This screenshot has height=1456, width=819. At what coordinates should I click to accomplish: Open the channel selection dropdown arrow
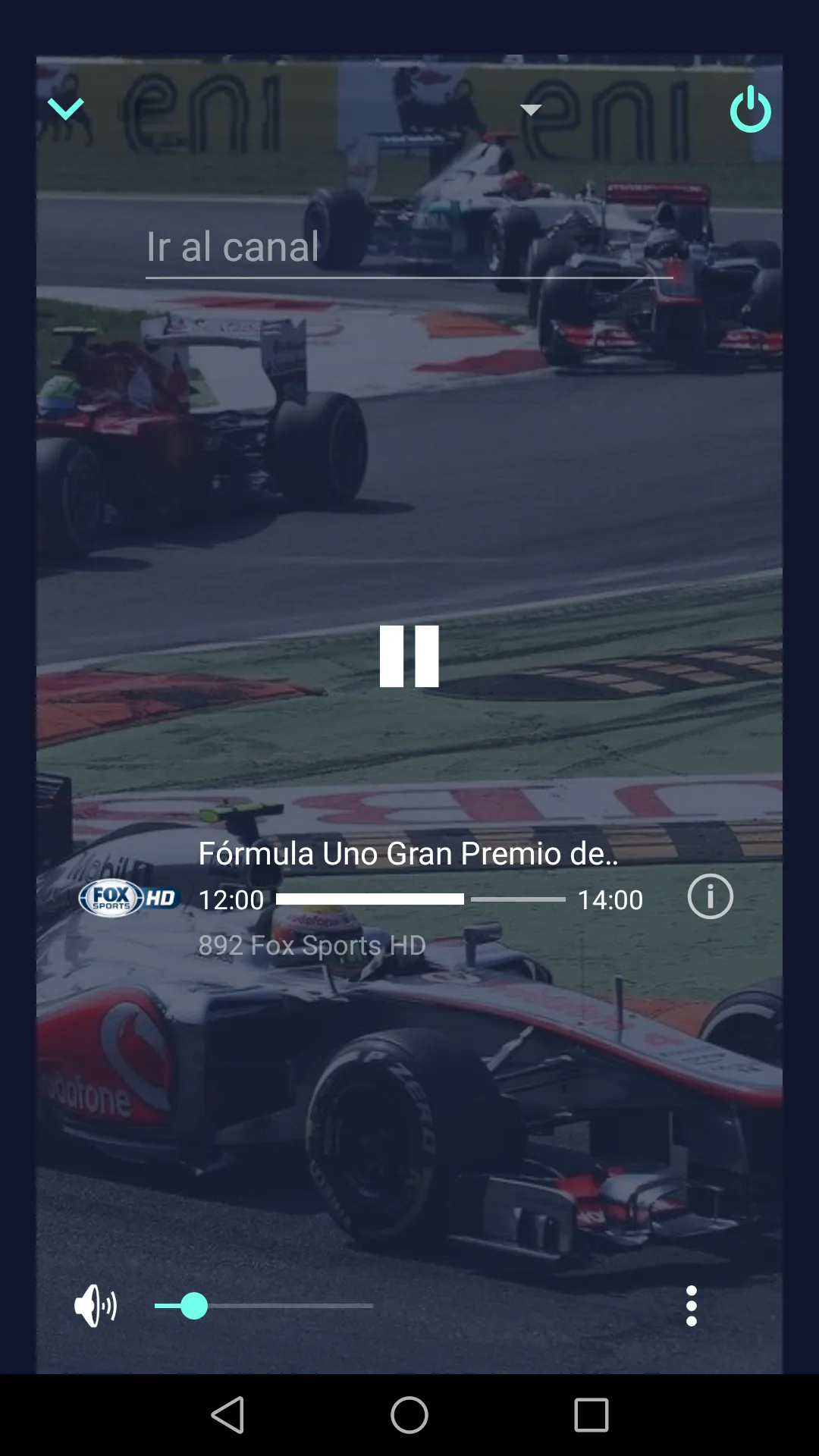529,109
